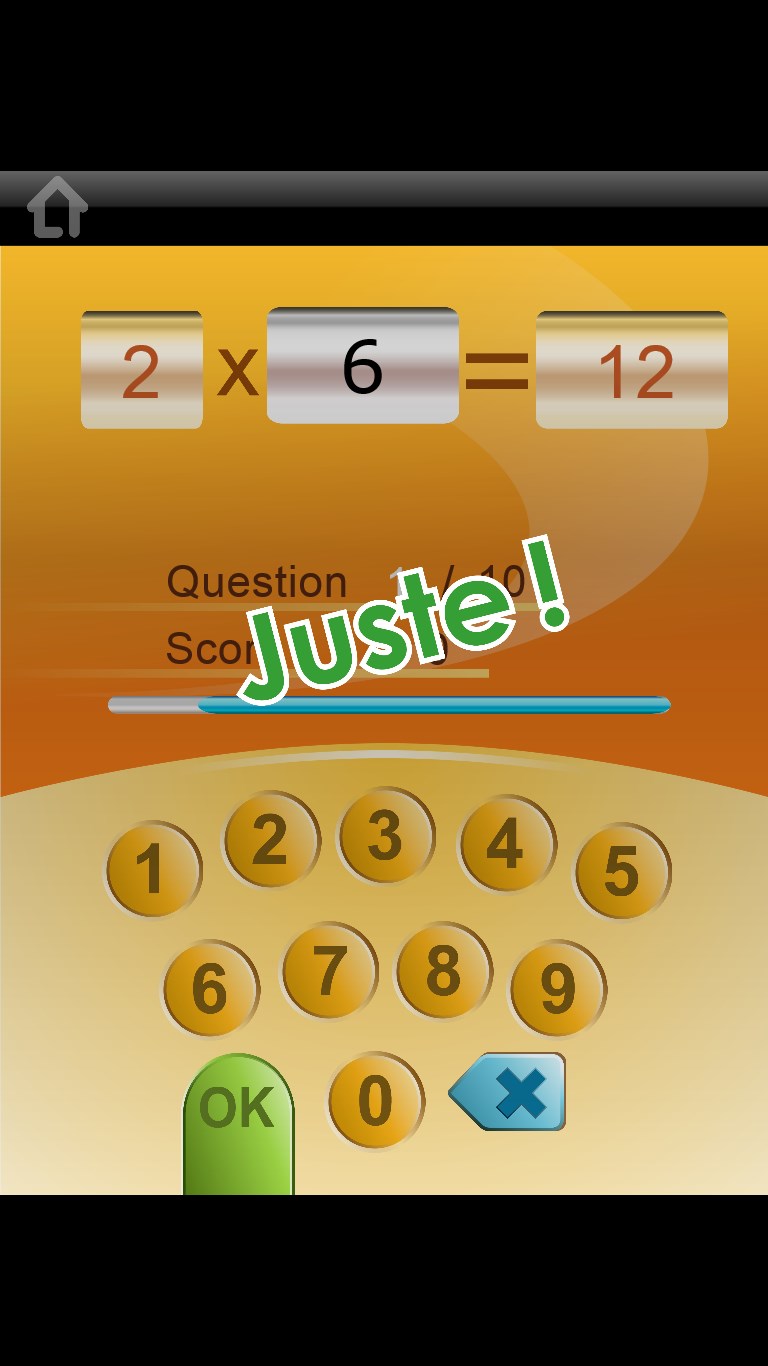Select digit 9
The width and height of the screenshot is (768, 1366).
pos(557,988)
